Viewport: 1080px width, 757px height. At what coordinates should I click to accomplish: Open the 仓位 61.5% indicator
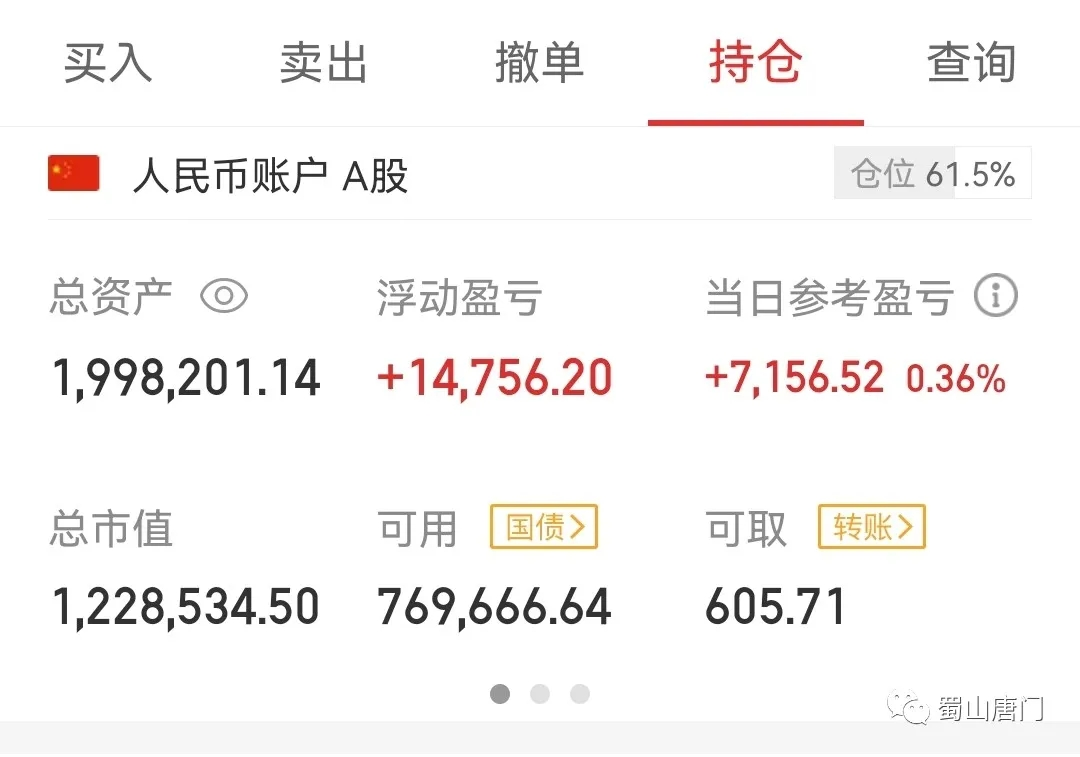pyautogui.click(x=932, y=174)
